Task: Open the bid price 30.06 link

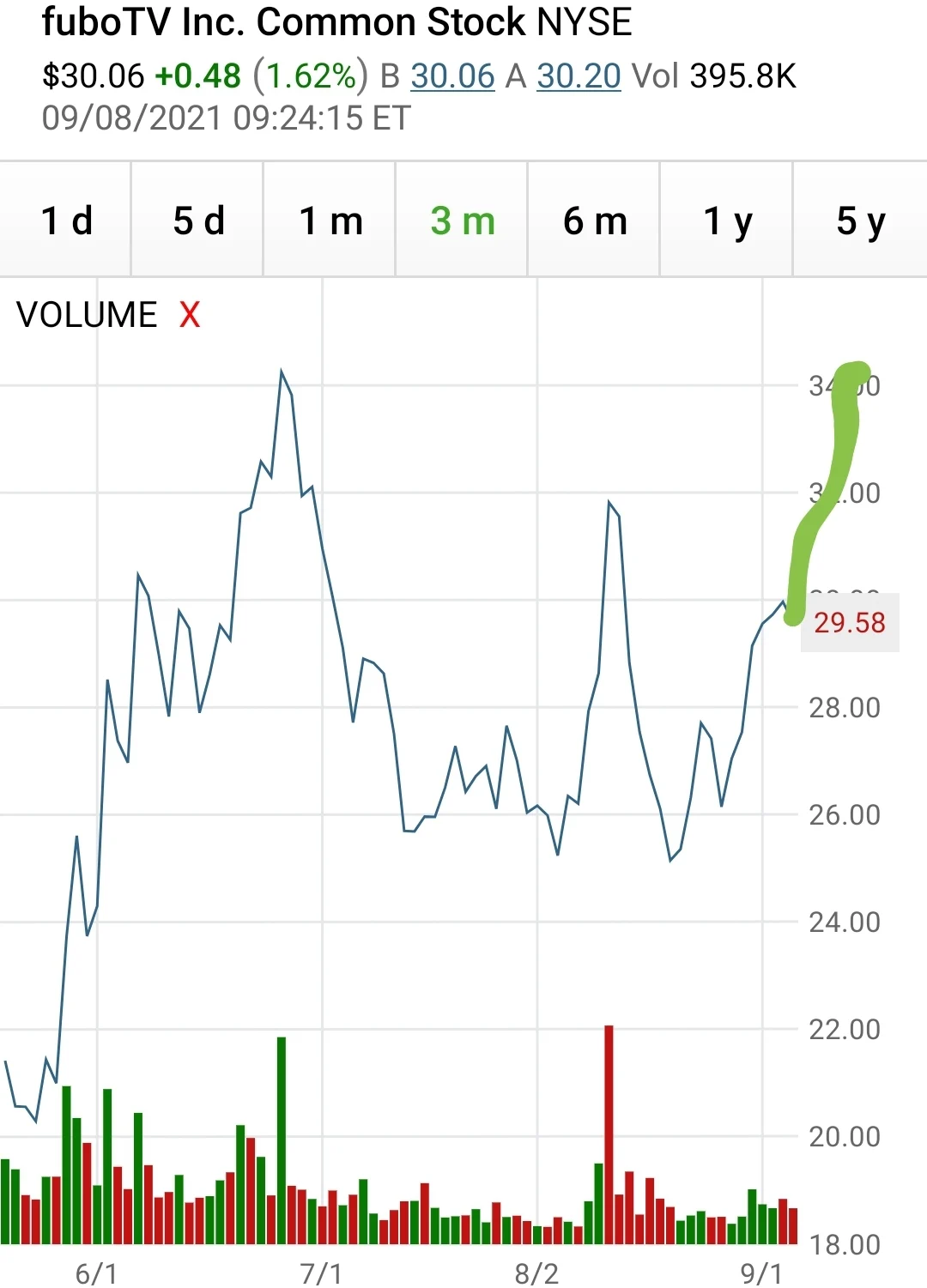Action: 451,77
